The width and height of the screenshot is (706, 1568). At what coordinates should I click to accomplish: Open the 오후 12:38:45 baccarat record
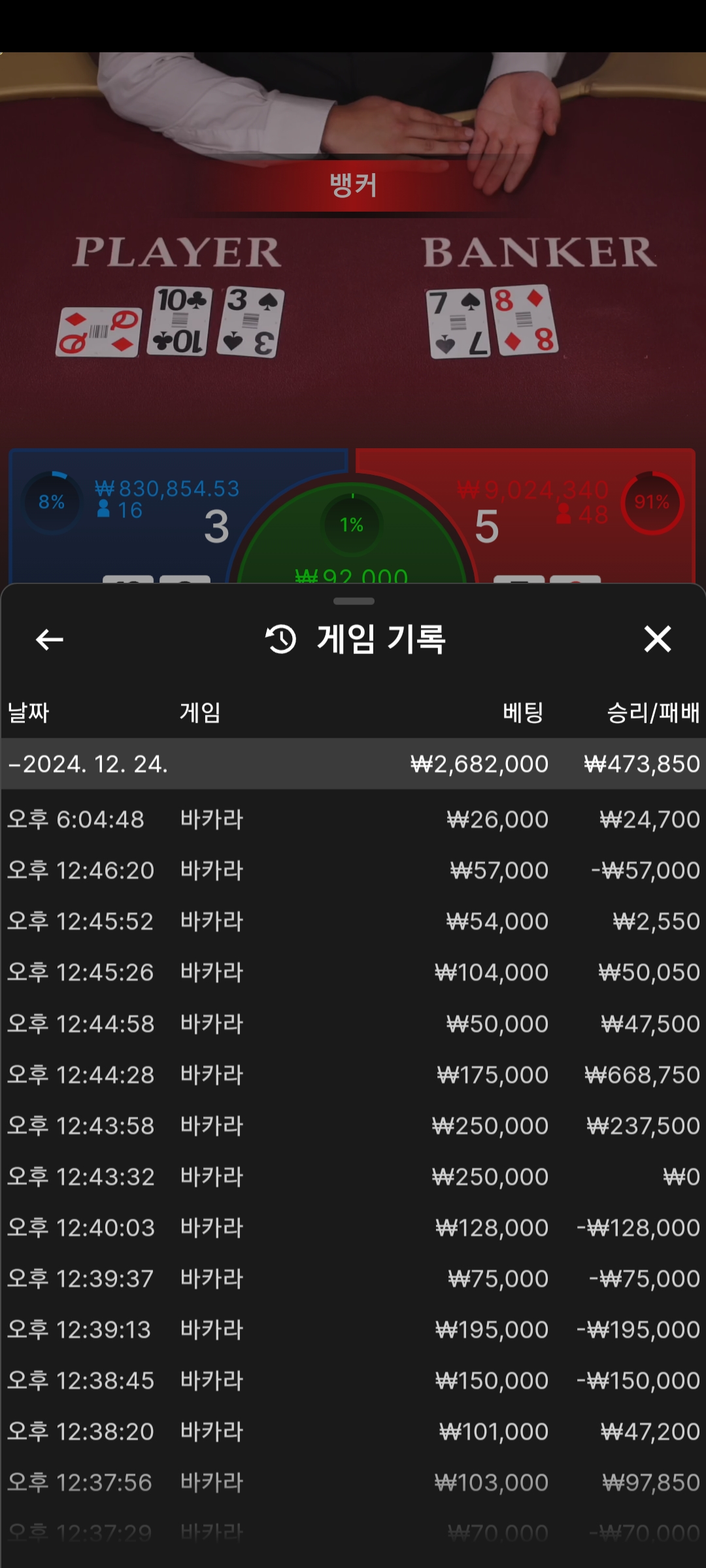click(x=353, y=1380)
